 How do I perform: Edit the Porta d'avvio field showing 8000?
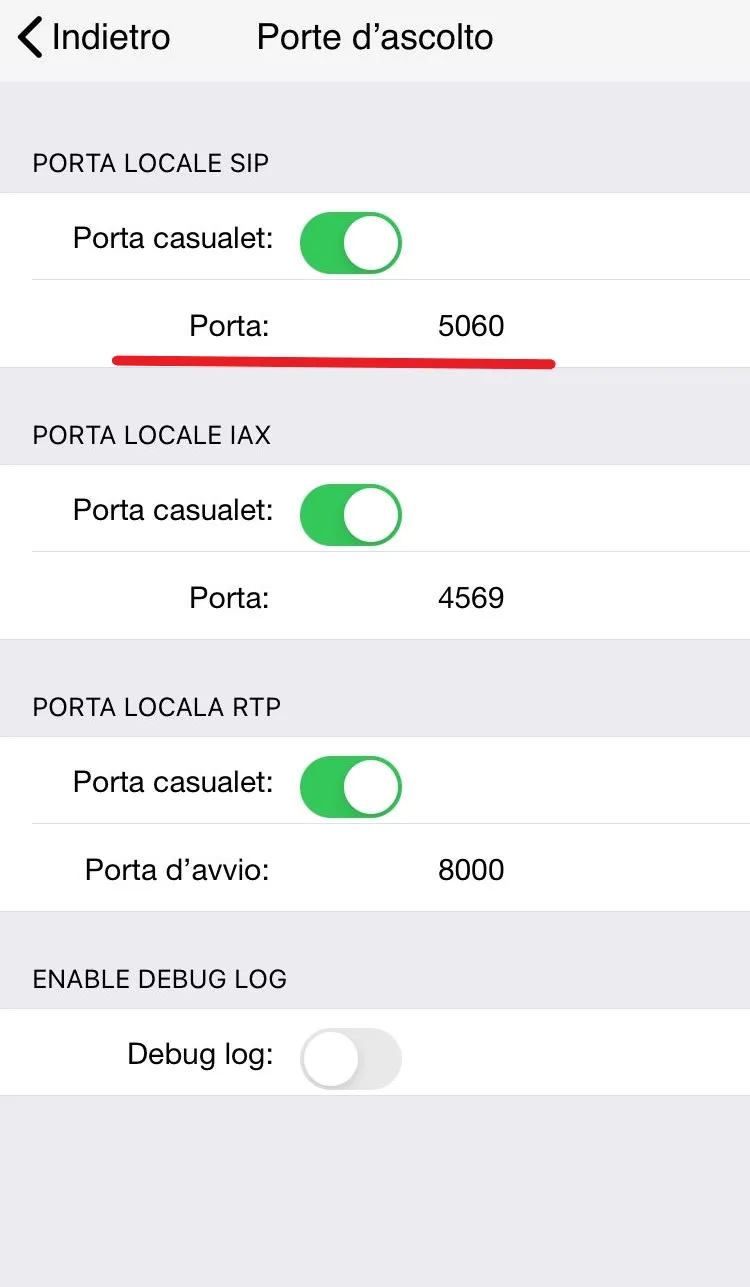[471, 870]
